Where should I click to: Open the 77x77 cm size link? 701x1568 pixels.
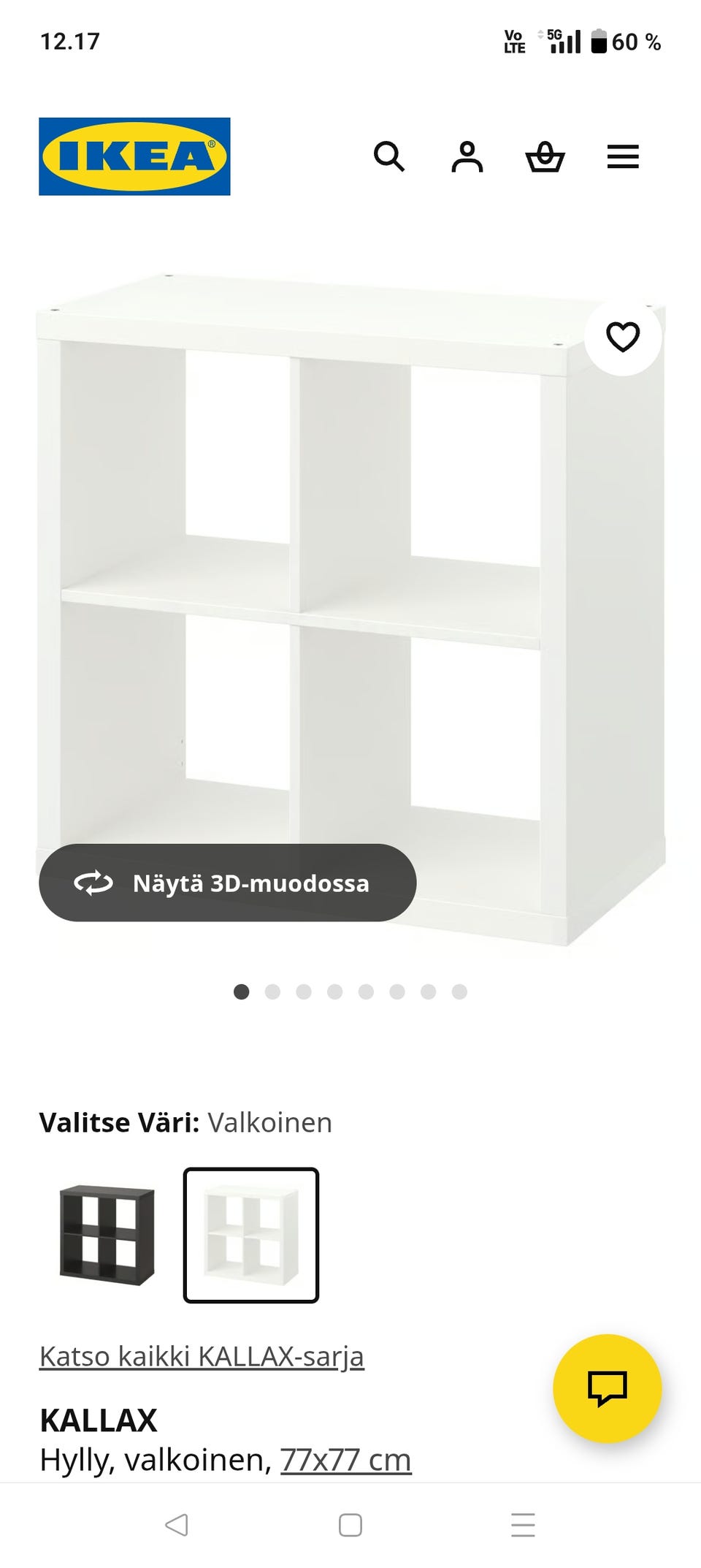(x=345, y=1461)
